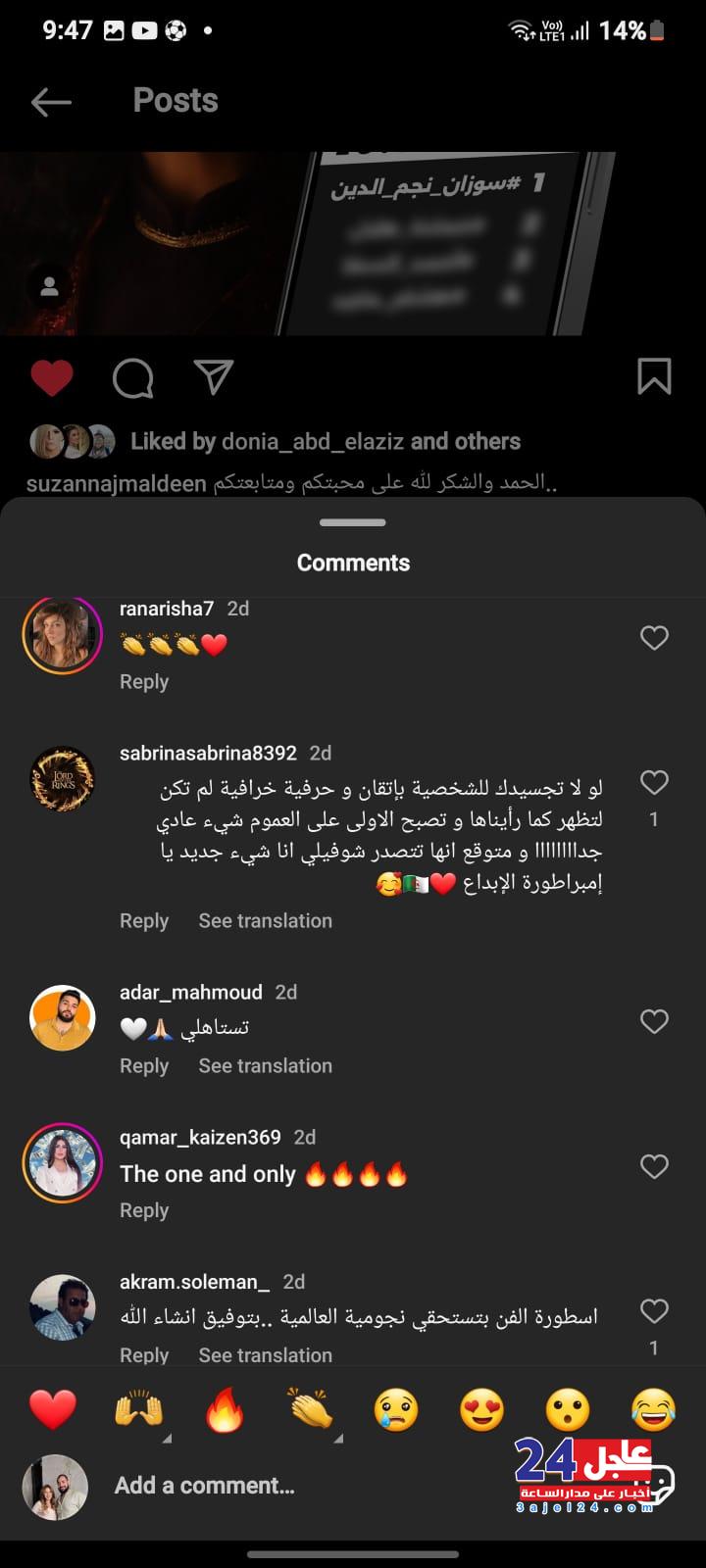Unlike the post with the red heart
706x1568 pixels.
[x=52, y=377]
